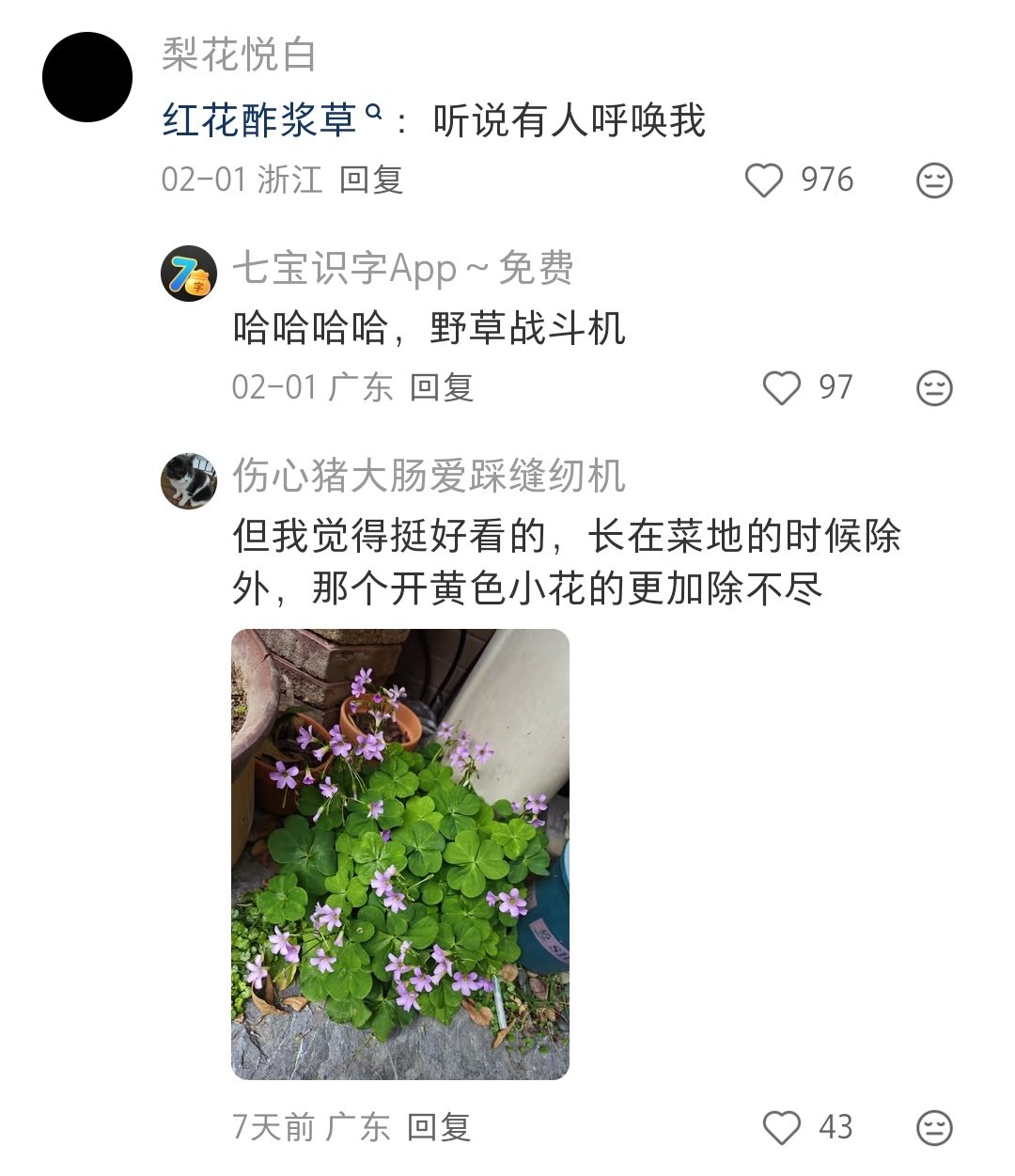The height and width of the screenshot is (1176, 1015).
Task: Like 梨花悦白's comment with 976 likes
Action: [x=763, y=180]
